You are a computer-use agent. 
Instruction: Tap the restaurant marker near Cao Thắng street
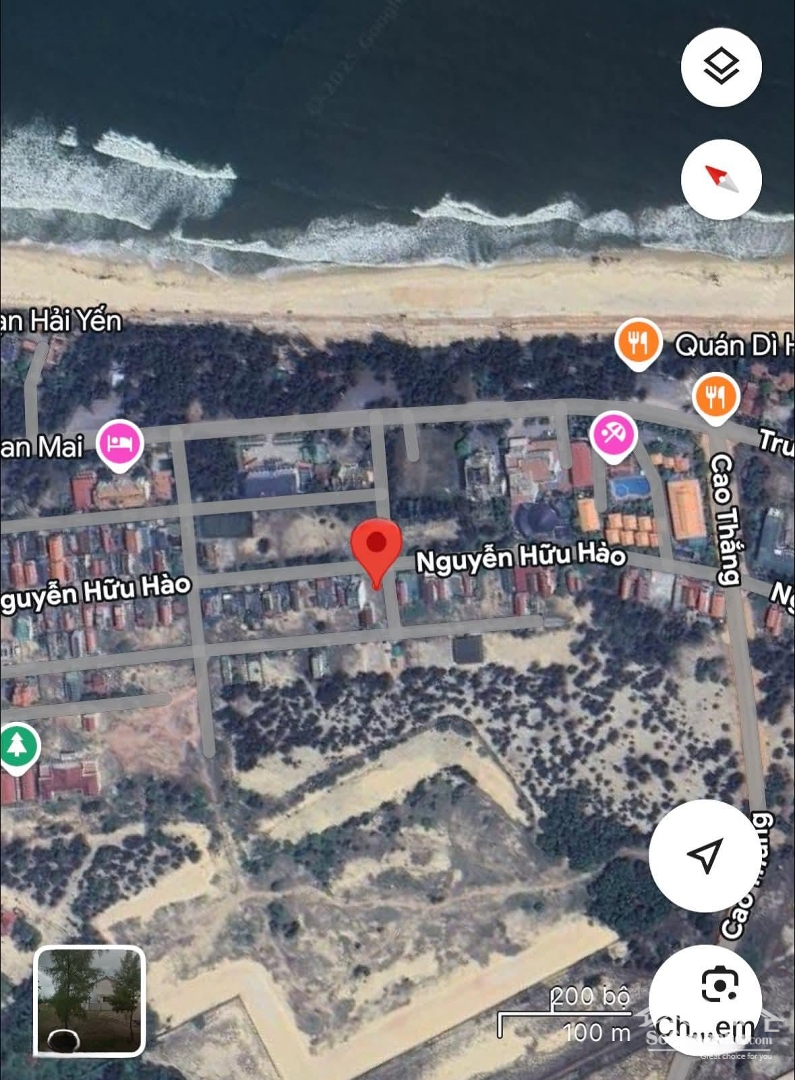click(x=715, y=395)
